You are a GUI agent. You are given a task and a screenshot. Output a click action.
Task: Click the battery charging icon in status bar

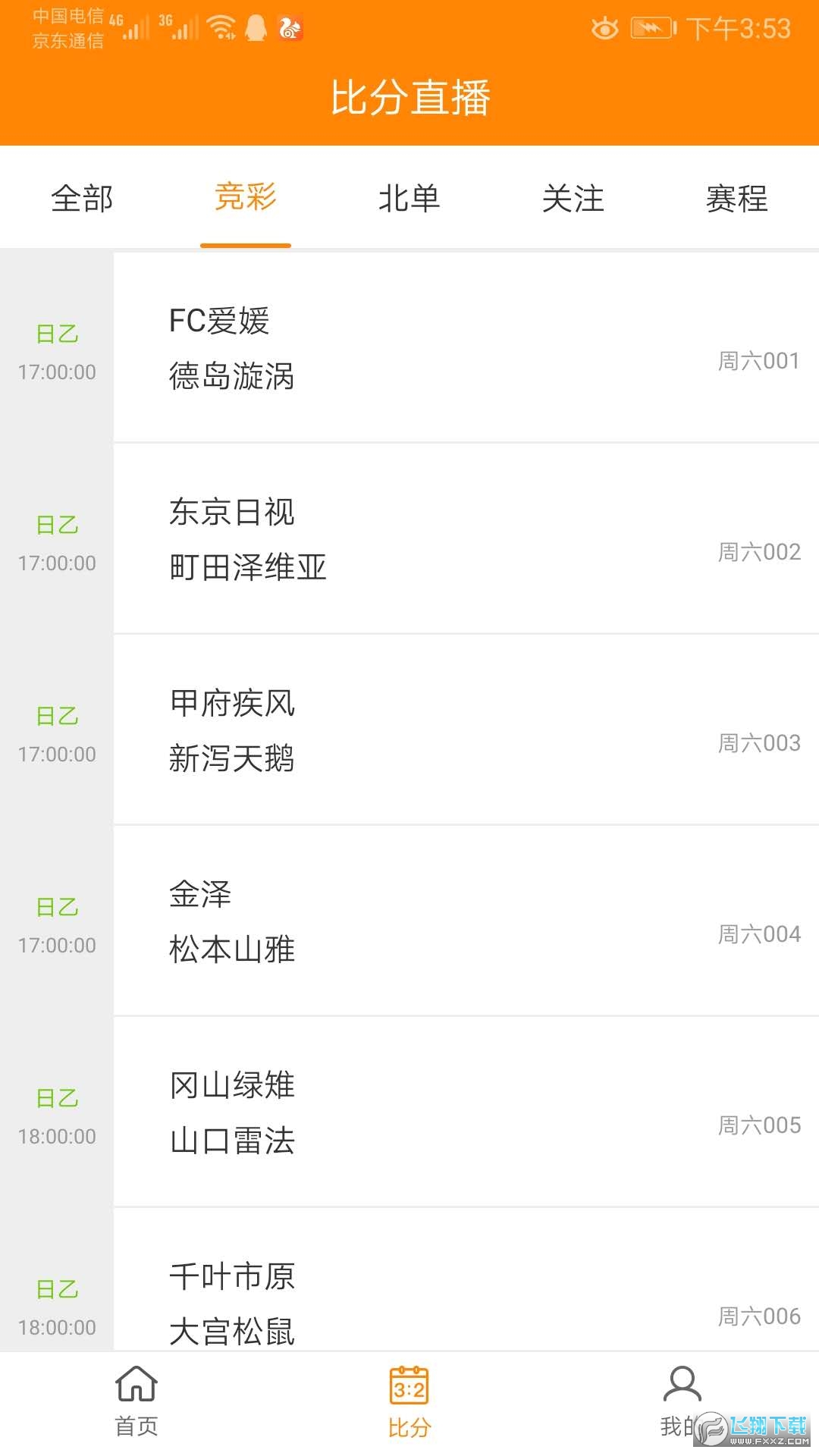click(654, 27)
